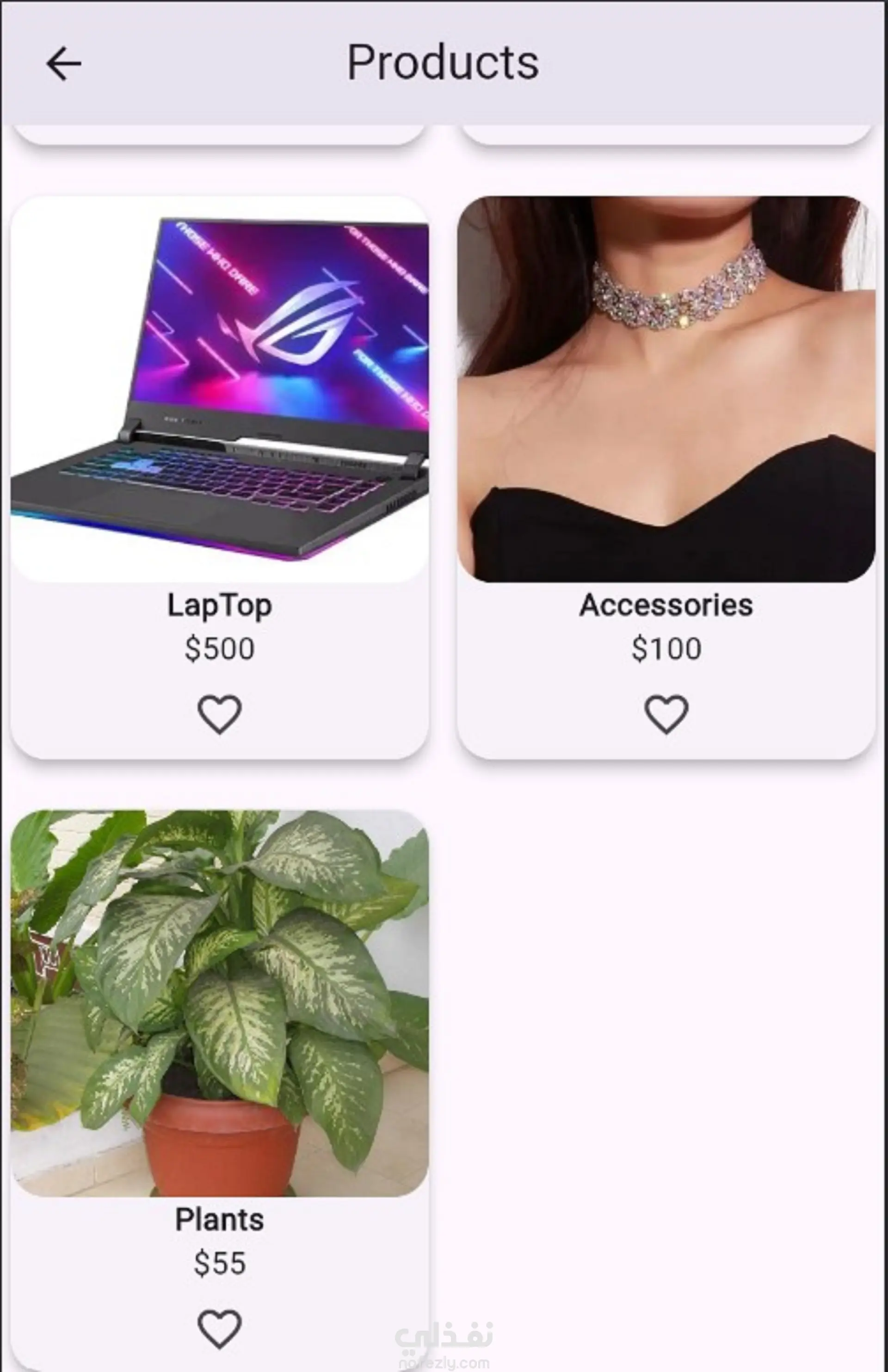
Task: Favorite the LapTop product
Action: point(220,714)
